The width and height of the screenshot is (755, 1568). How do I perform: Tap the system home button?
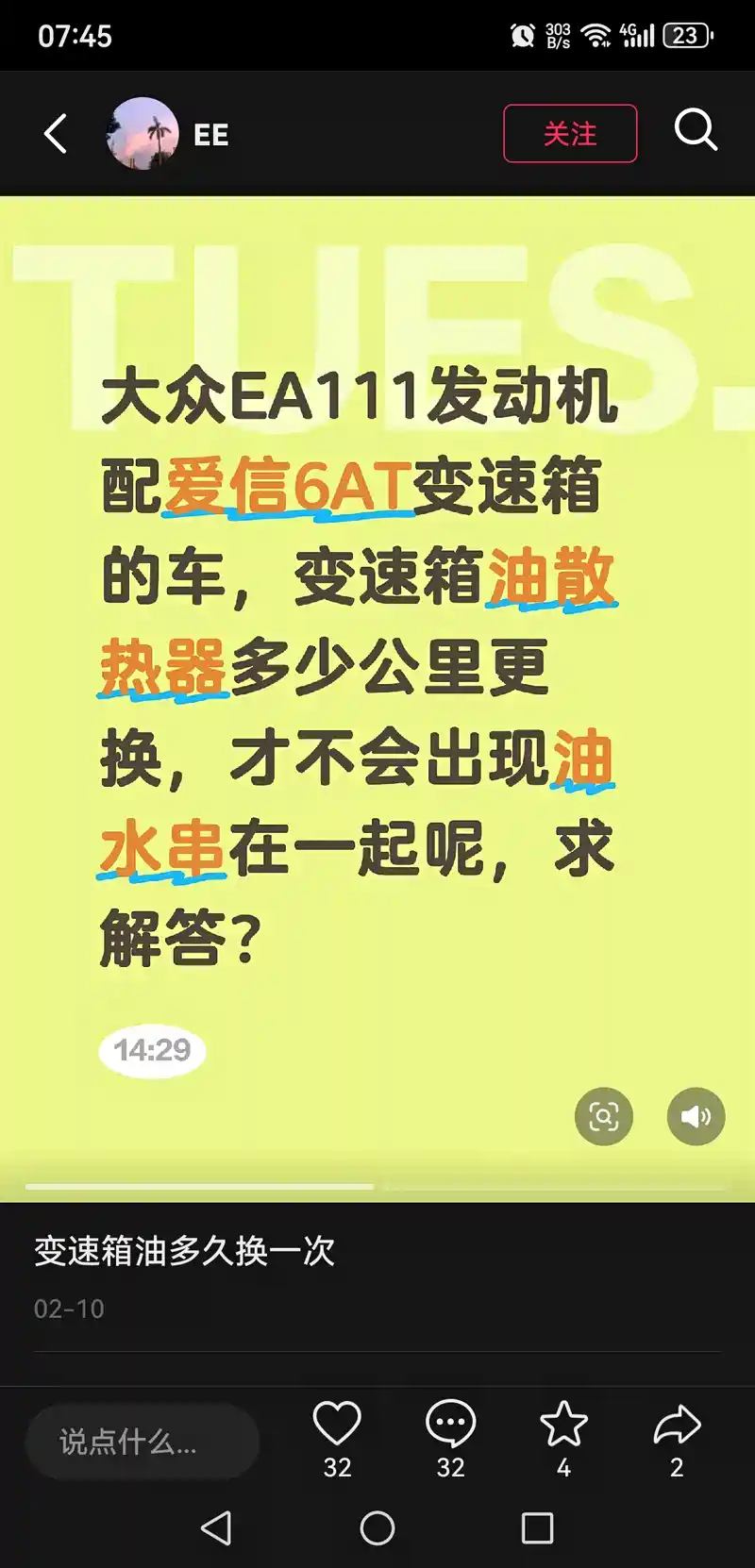tap(377, 1528)
